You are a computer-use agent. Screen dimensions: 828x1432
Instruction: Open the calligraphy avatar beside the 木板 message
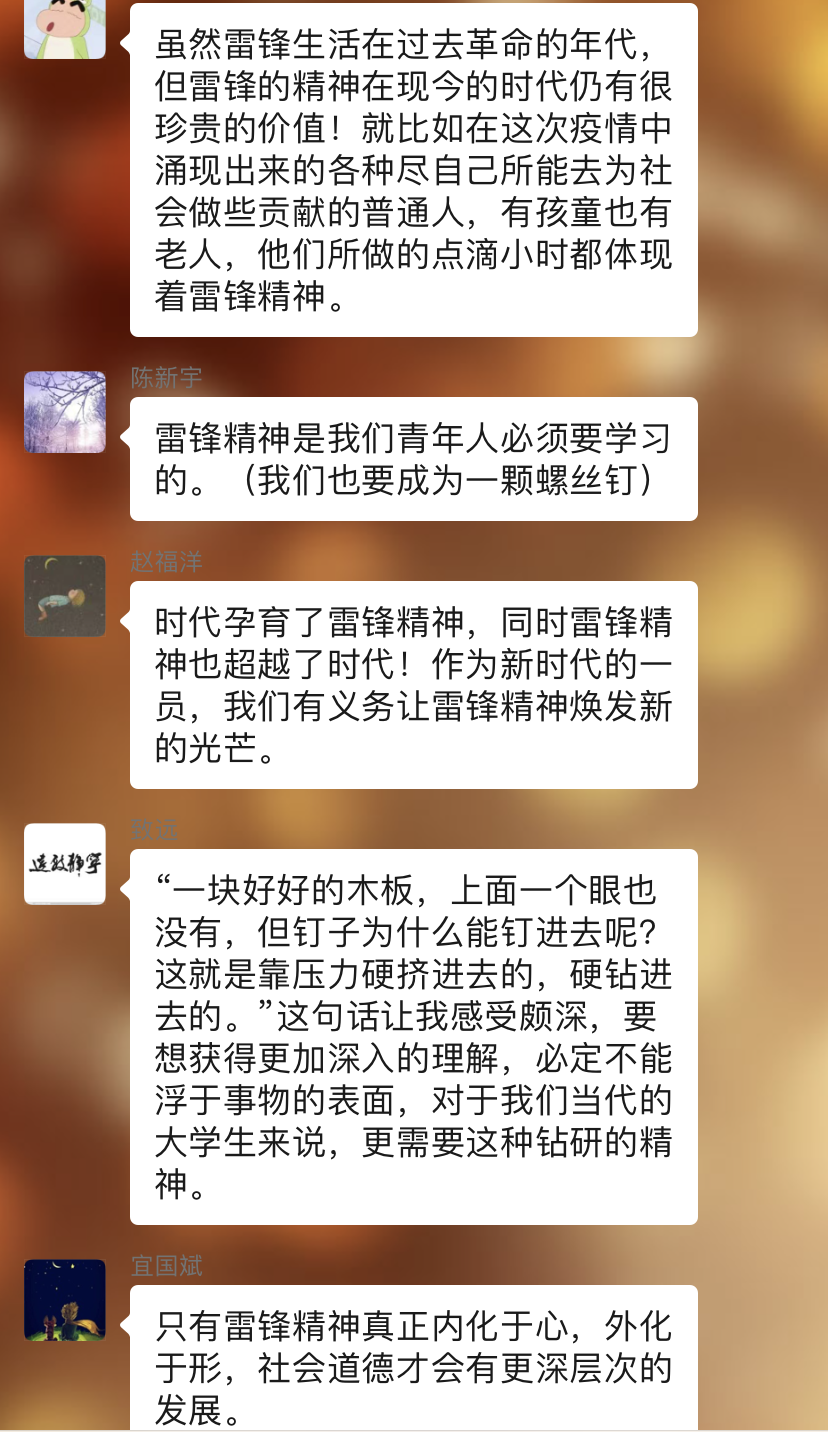click(65, 864)
